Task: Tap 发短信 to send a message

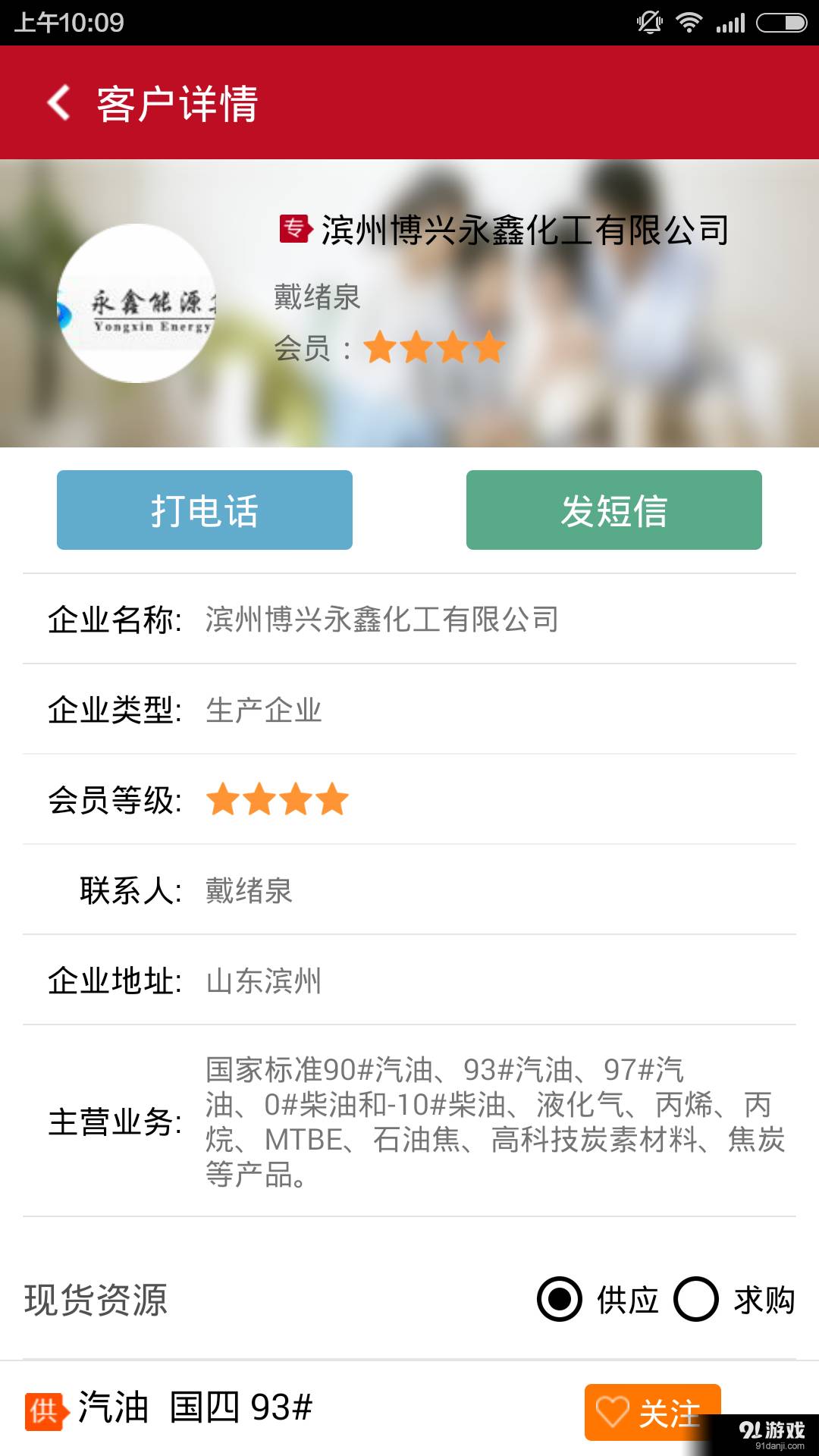Action: (613, 510)
